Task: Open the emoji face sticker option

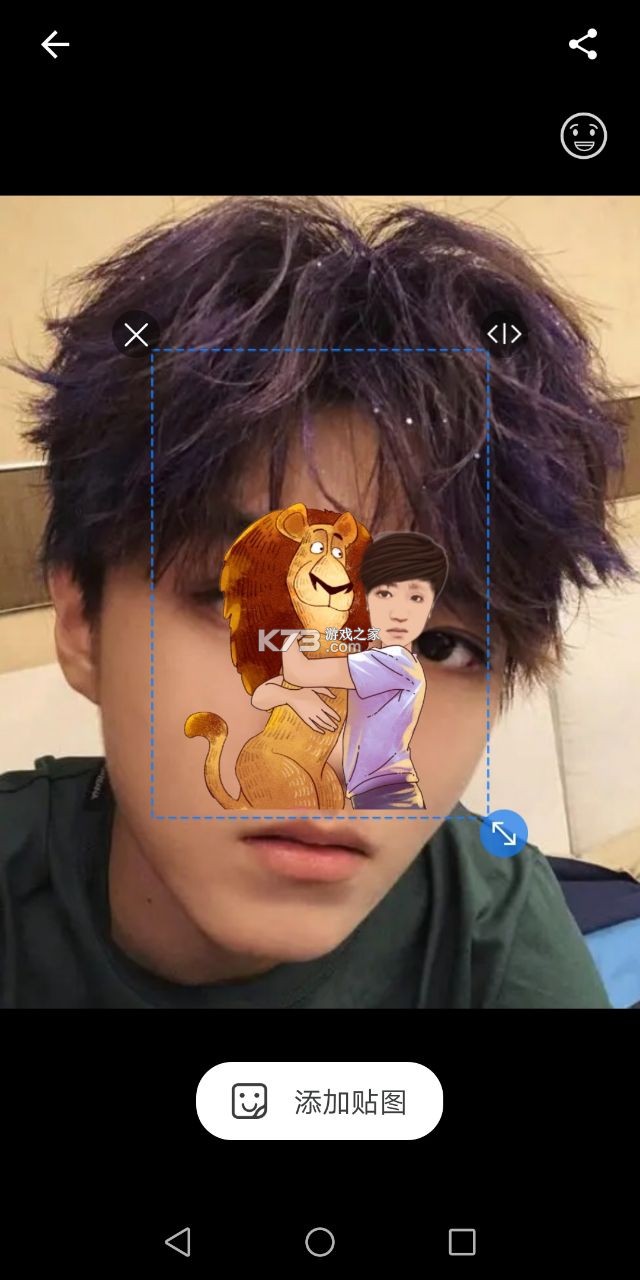Action: [584, 136]
